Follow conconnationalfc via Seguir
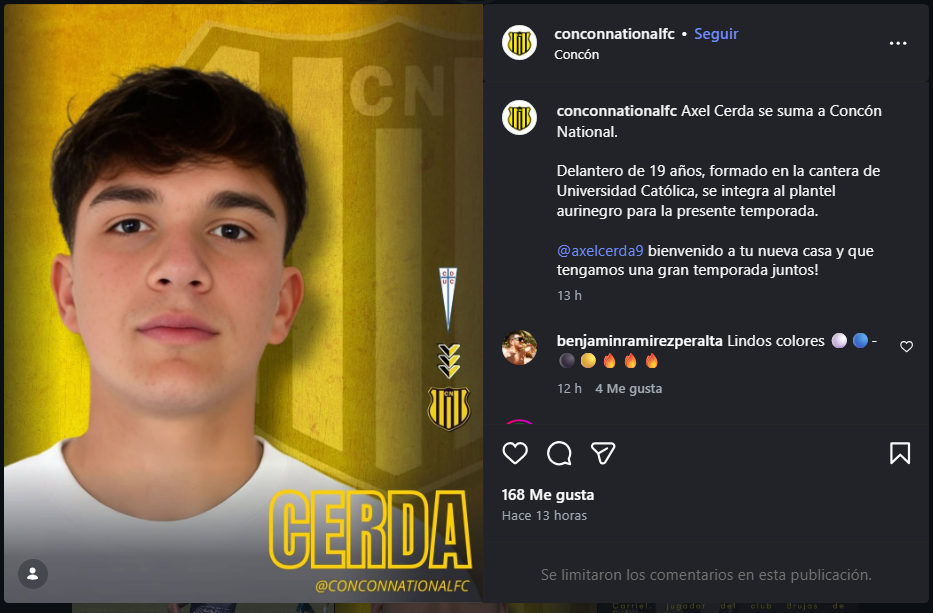This screenshot has width=933, height=613. 716,33
